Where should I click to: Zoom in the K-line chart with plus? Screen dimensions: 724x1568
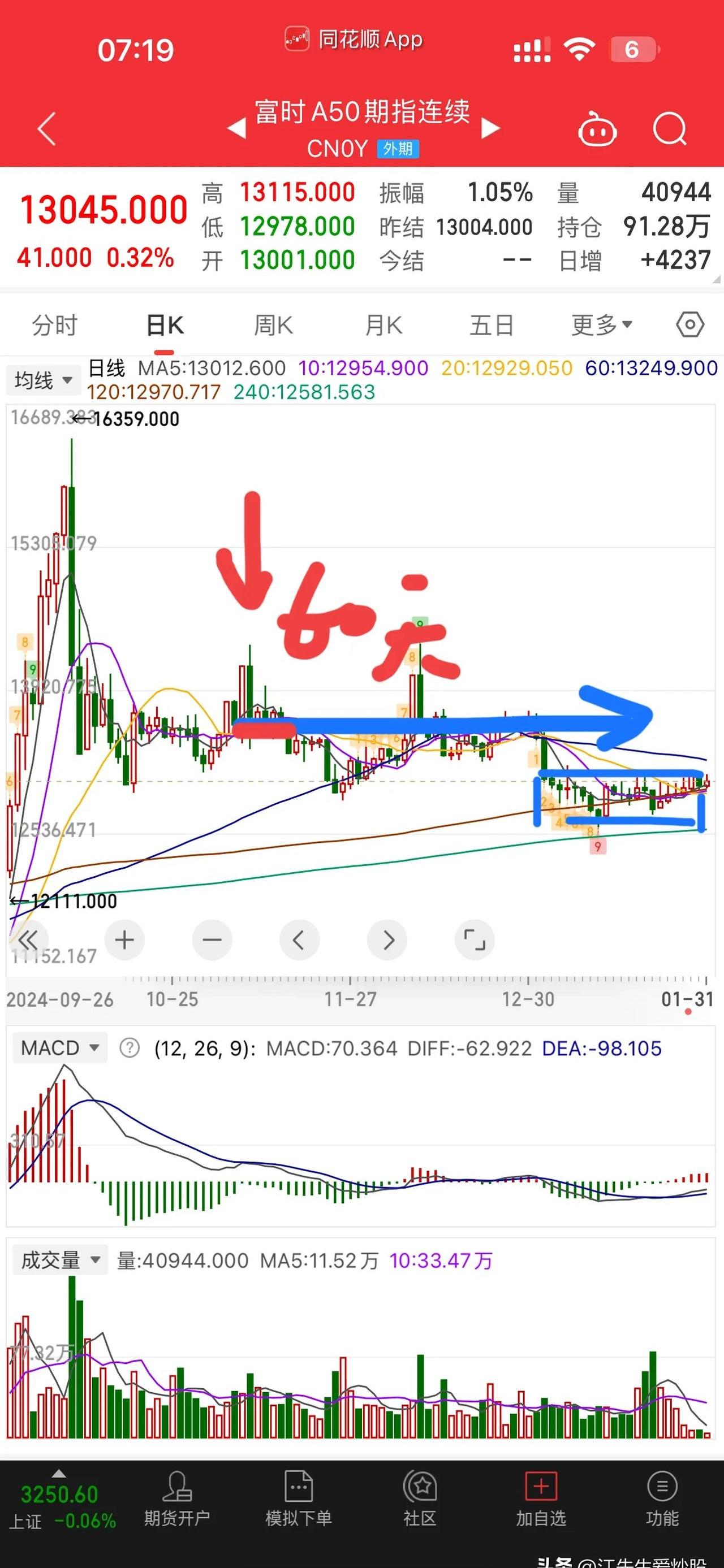125,940
